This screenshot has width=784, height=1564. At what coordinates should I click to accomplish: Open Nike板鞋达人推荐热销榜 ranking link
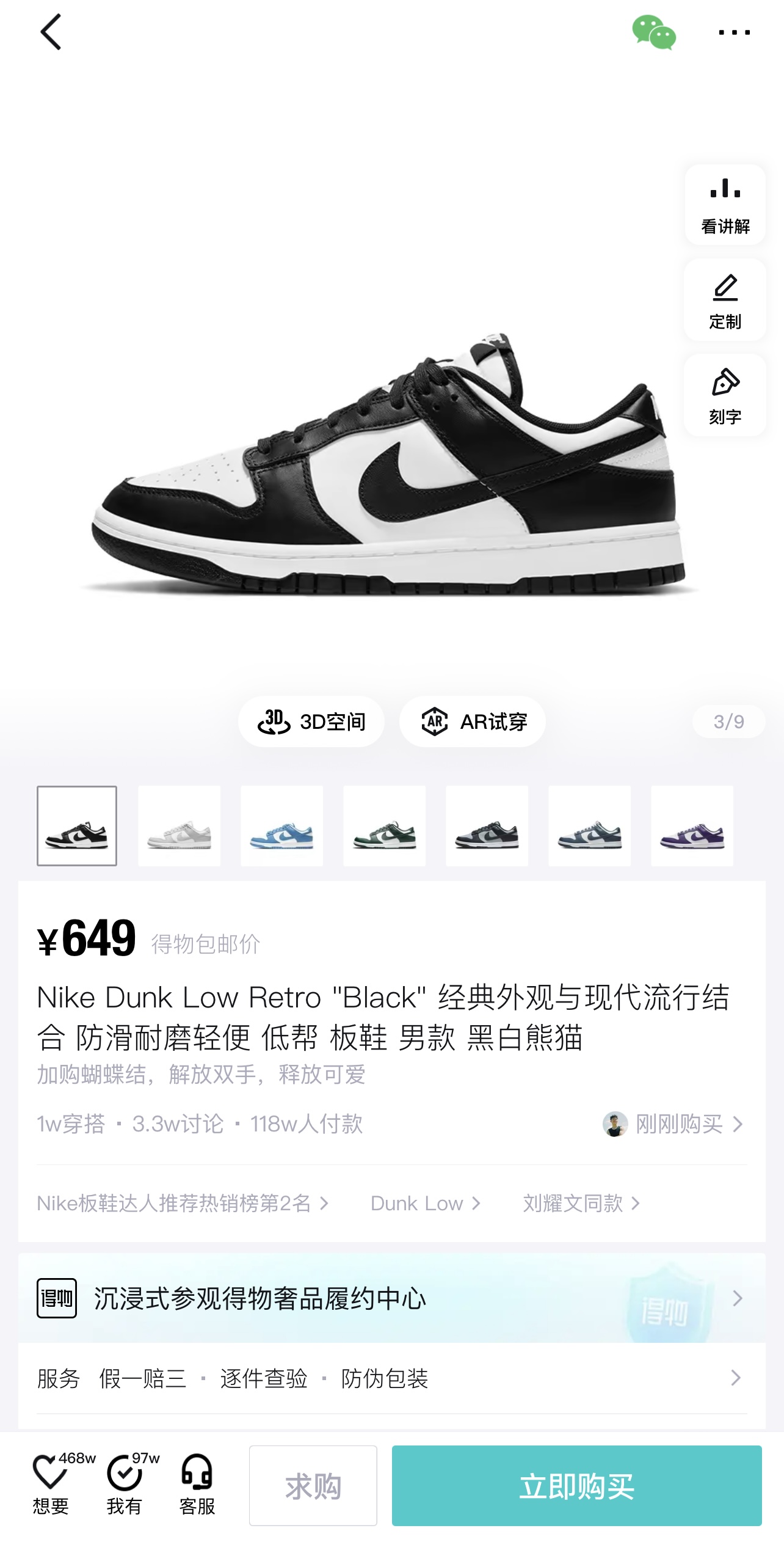(183, 1203)
